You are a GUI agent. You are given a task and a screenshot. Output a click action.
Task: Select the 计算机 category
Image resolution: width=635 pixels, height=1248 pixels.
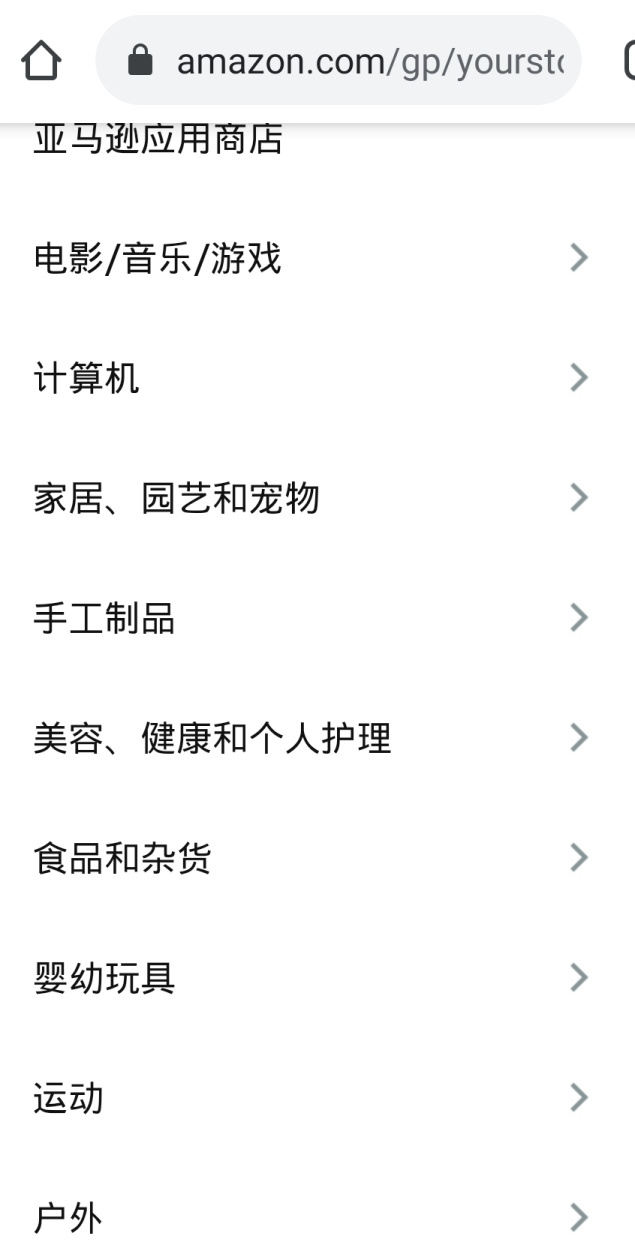click(317, 378)
